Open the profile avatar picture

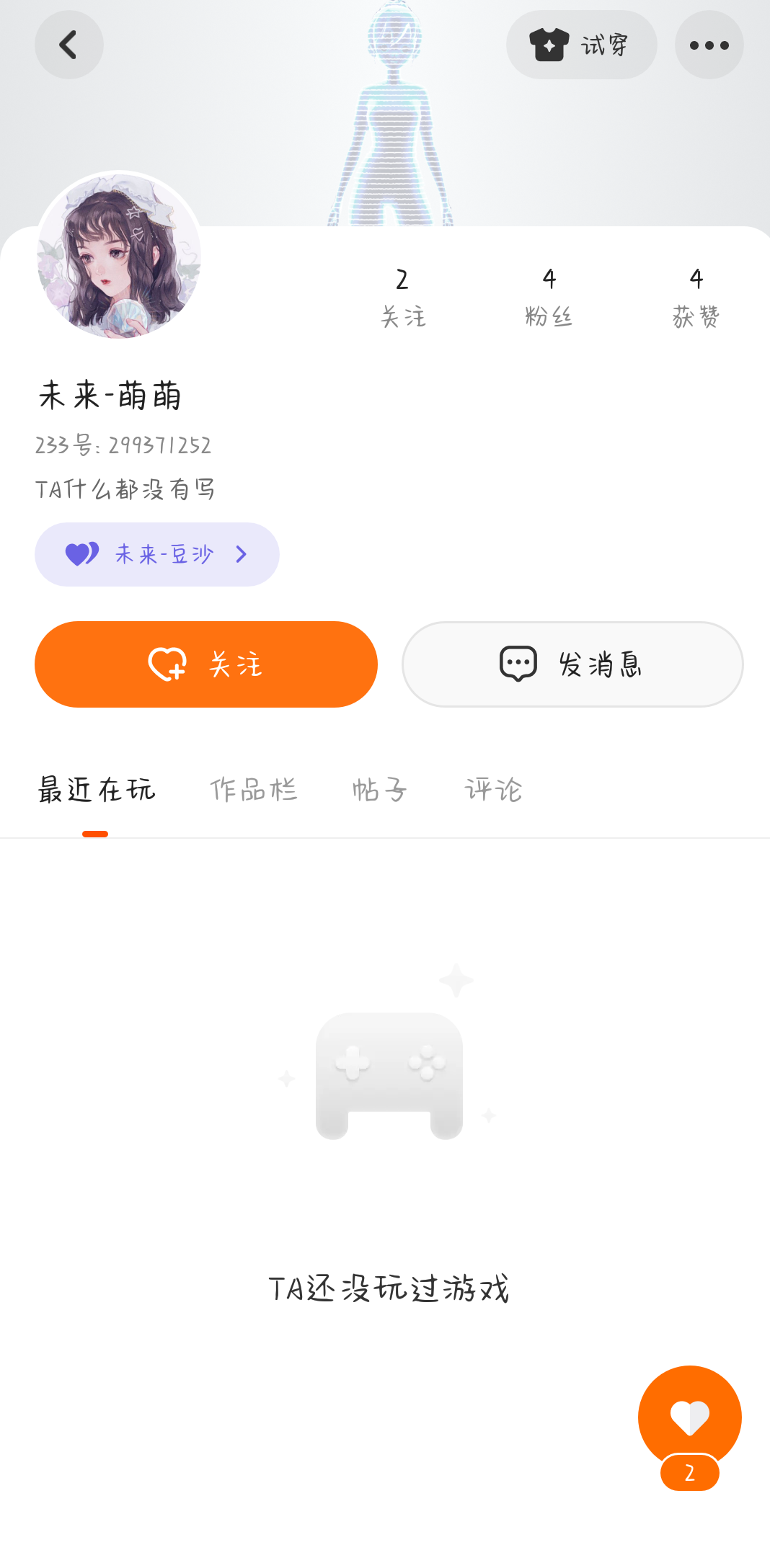tap(119, 255)
